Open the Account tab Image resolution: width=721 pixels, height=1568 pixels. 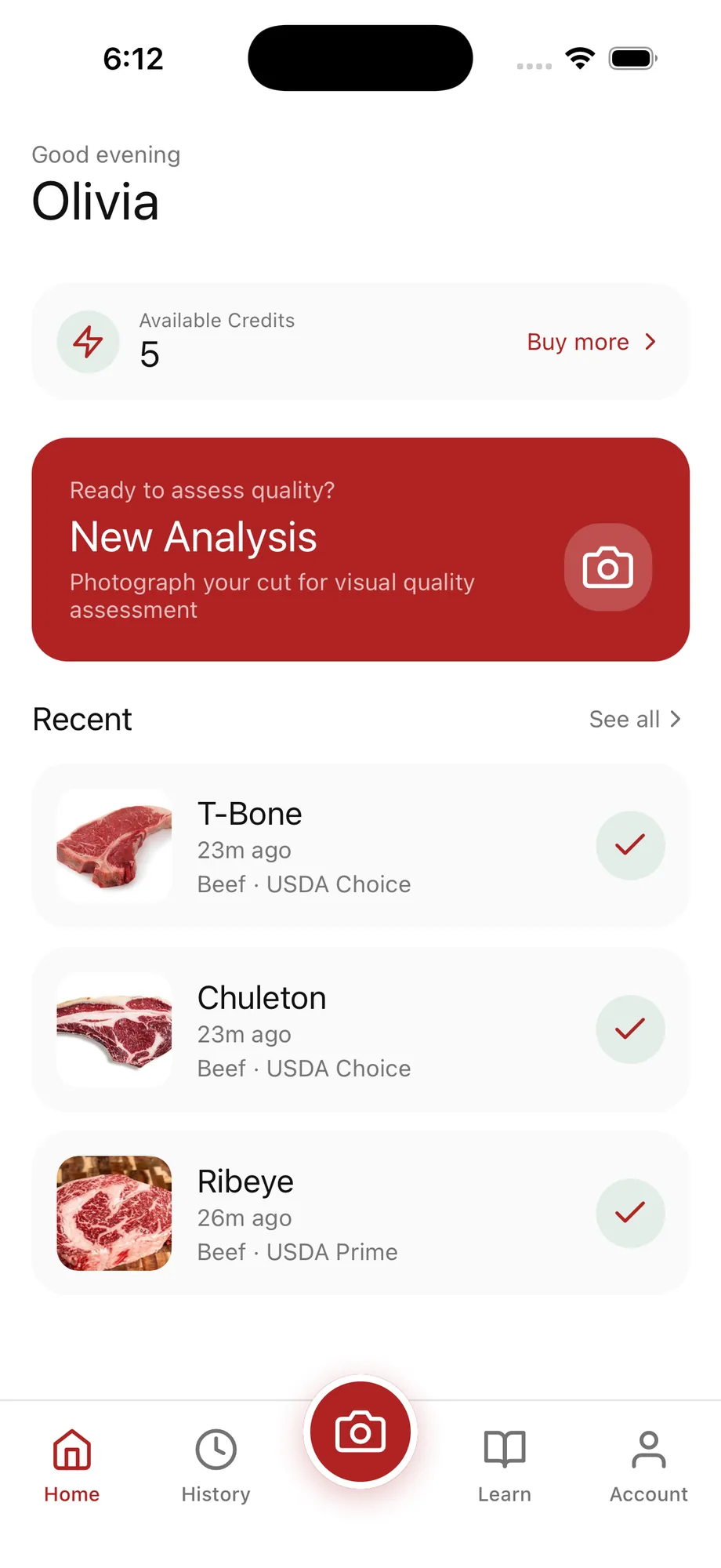click(x=649, y=1466)
